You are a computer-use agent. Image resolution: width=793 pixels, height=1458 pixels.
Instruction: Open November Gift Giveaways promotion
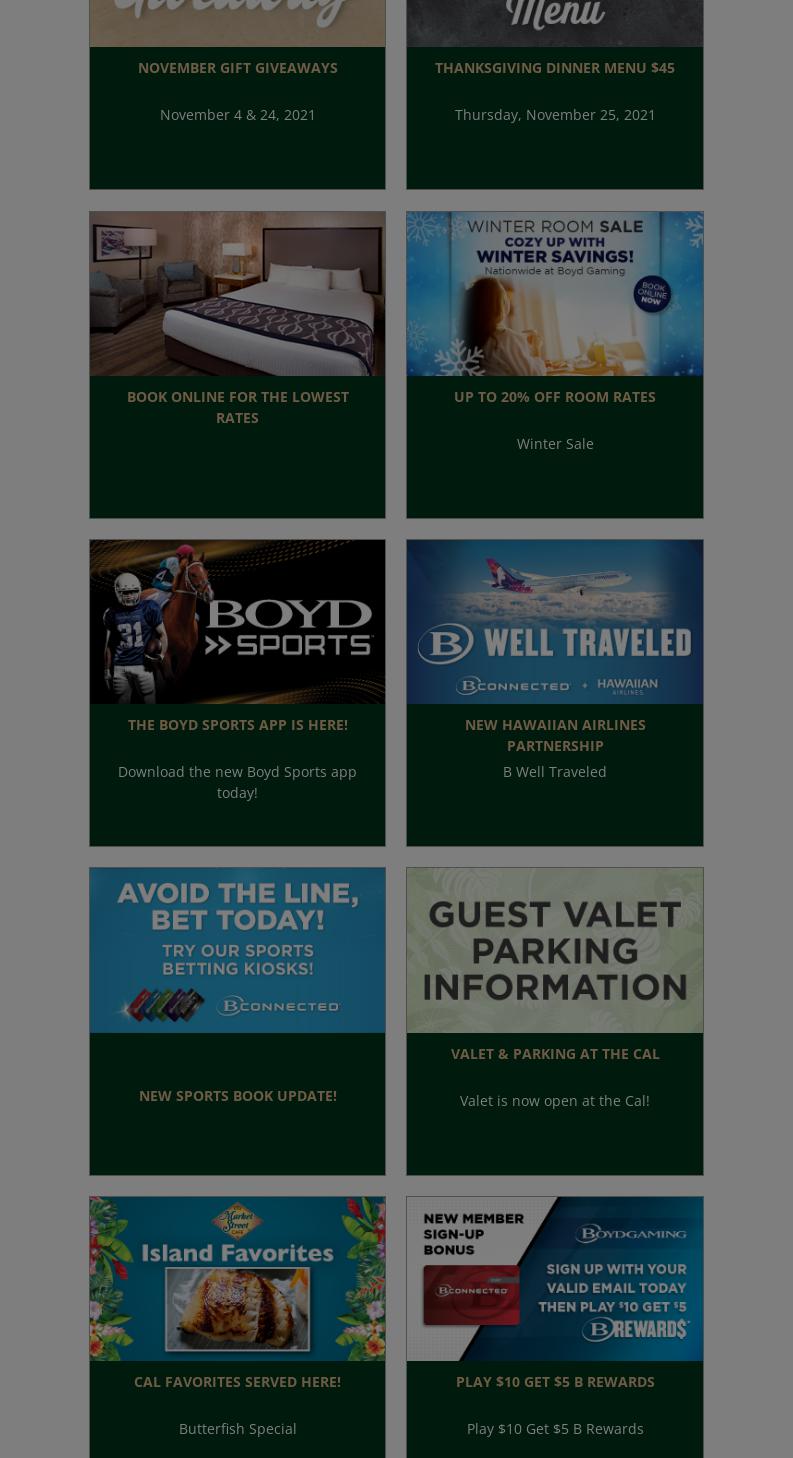tap(237, 68)
